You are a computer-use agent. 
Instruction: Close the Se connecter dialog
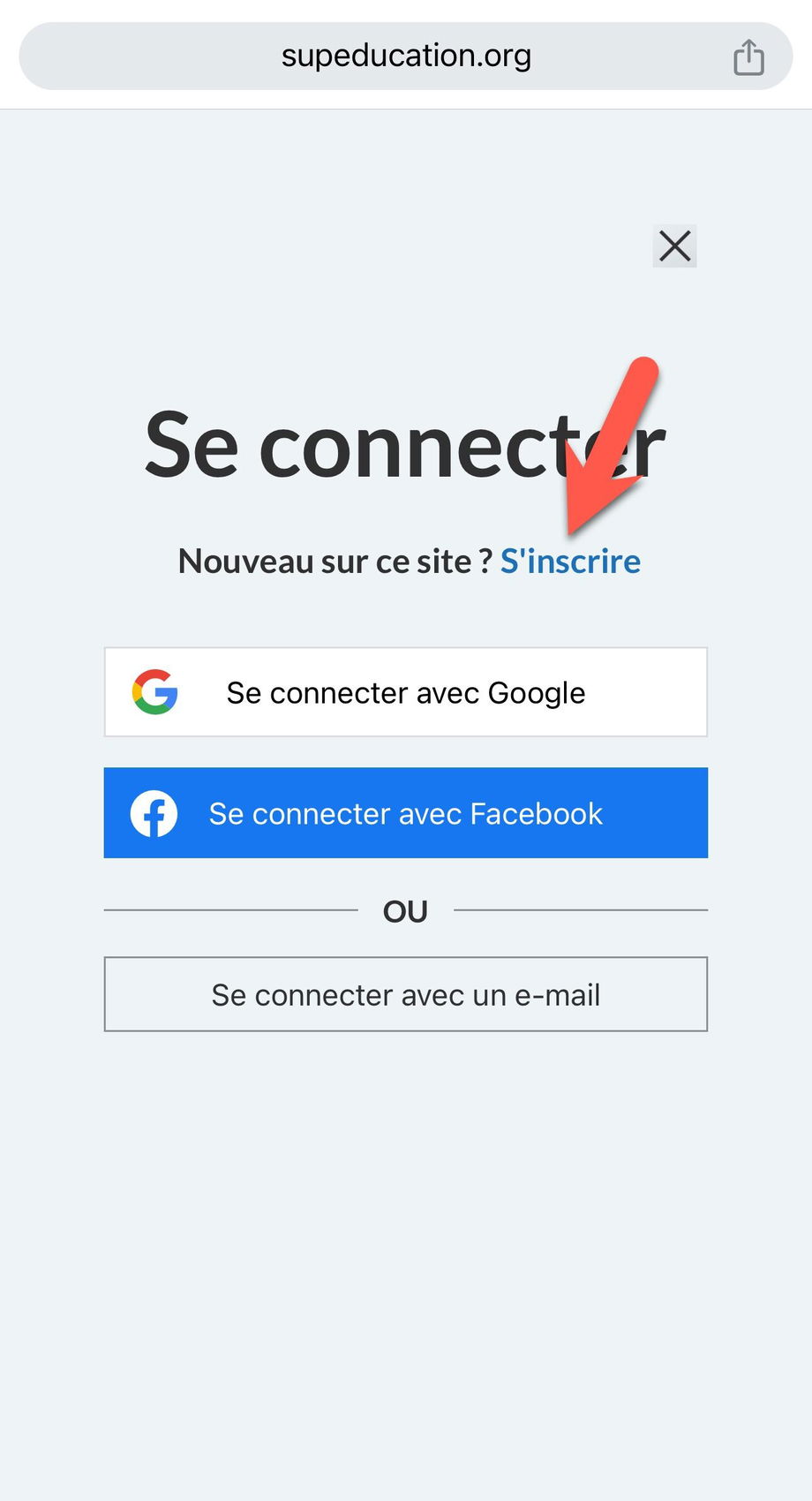[674, 246]
